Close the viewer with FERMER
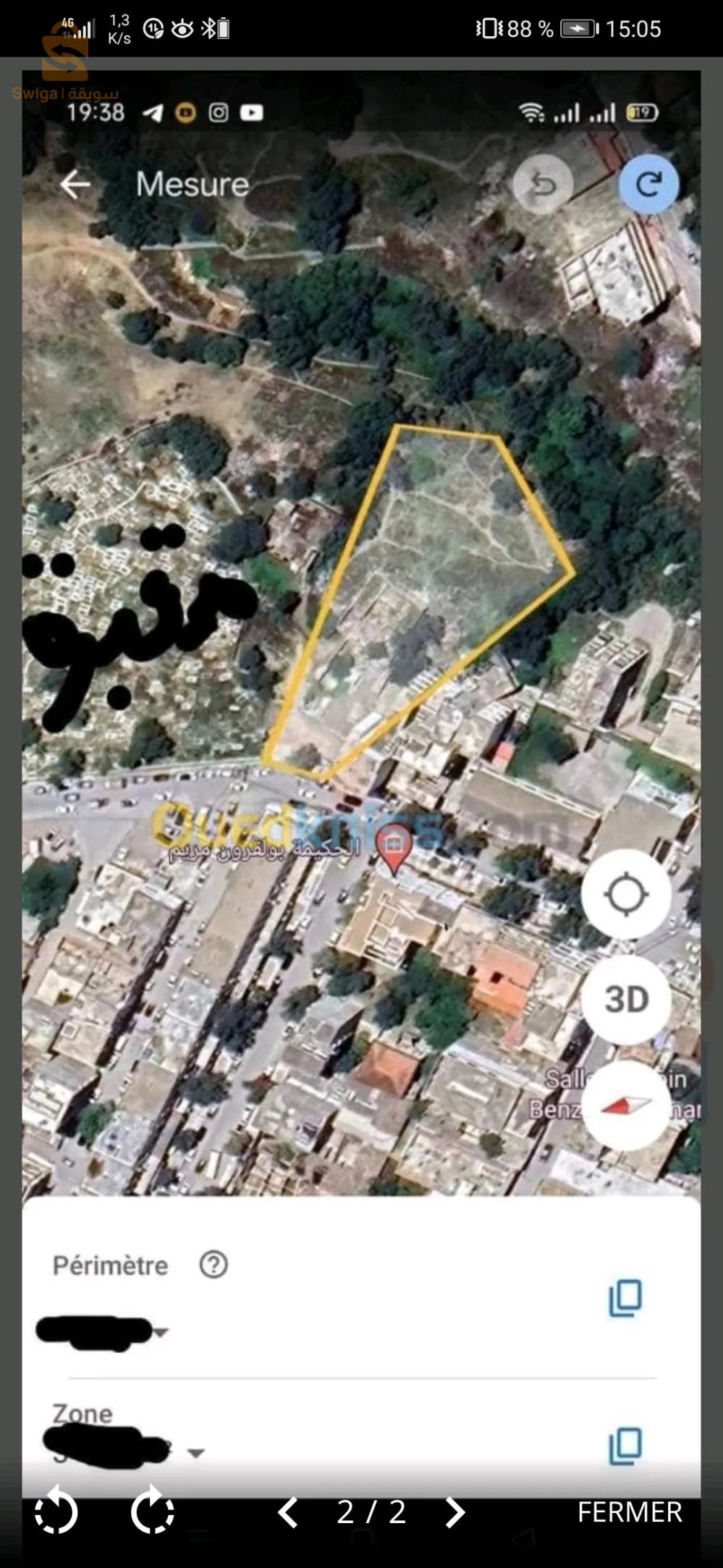This screenshot has width=723, height=1568. point(629,1512)
